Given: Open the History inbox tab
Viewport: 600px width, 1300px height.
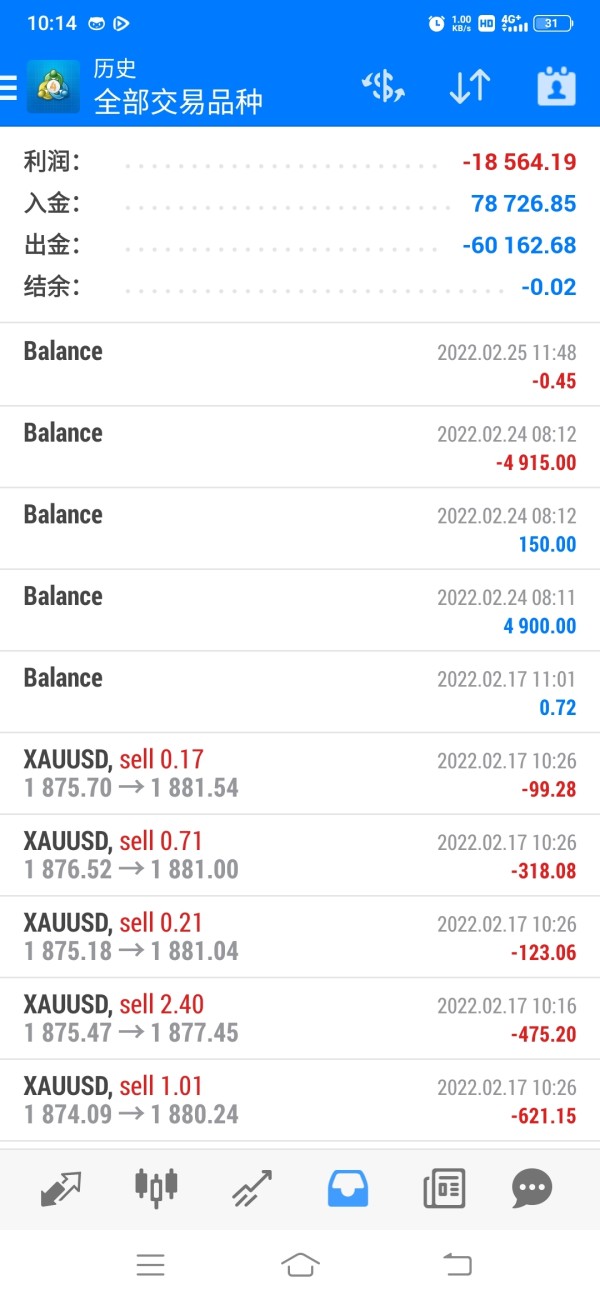Looking at the screenshot, I should tap(348, 1188).
